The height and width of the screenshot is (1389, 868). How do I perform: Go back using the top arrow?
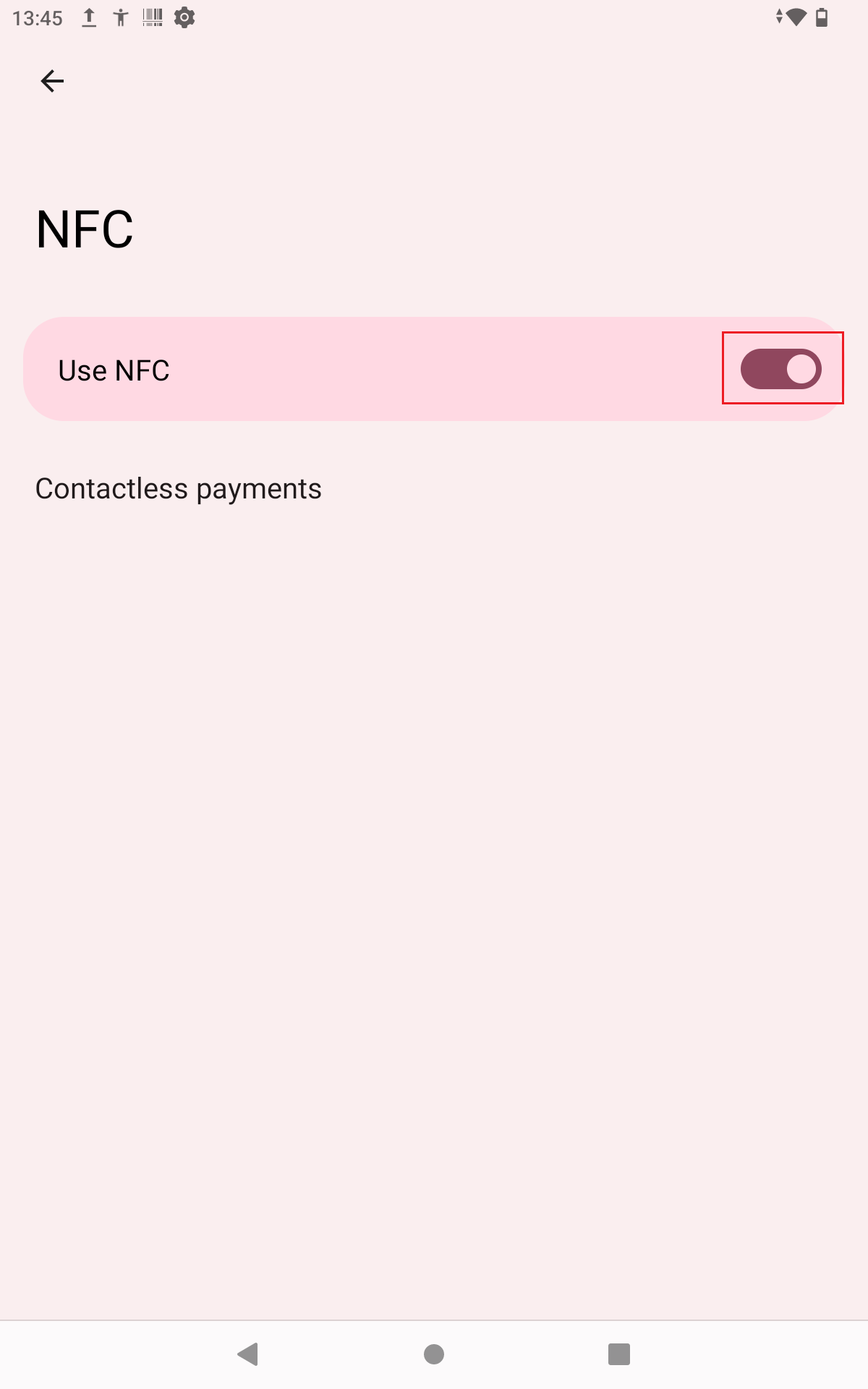point(52,81)
